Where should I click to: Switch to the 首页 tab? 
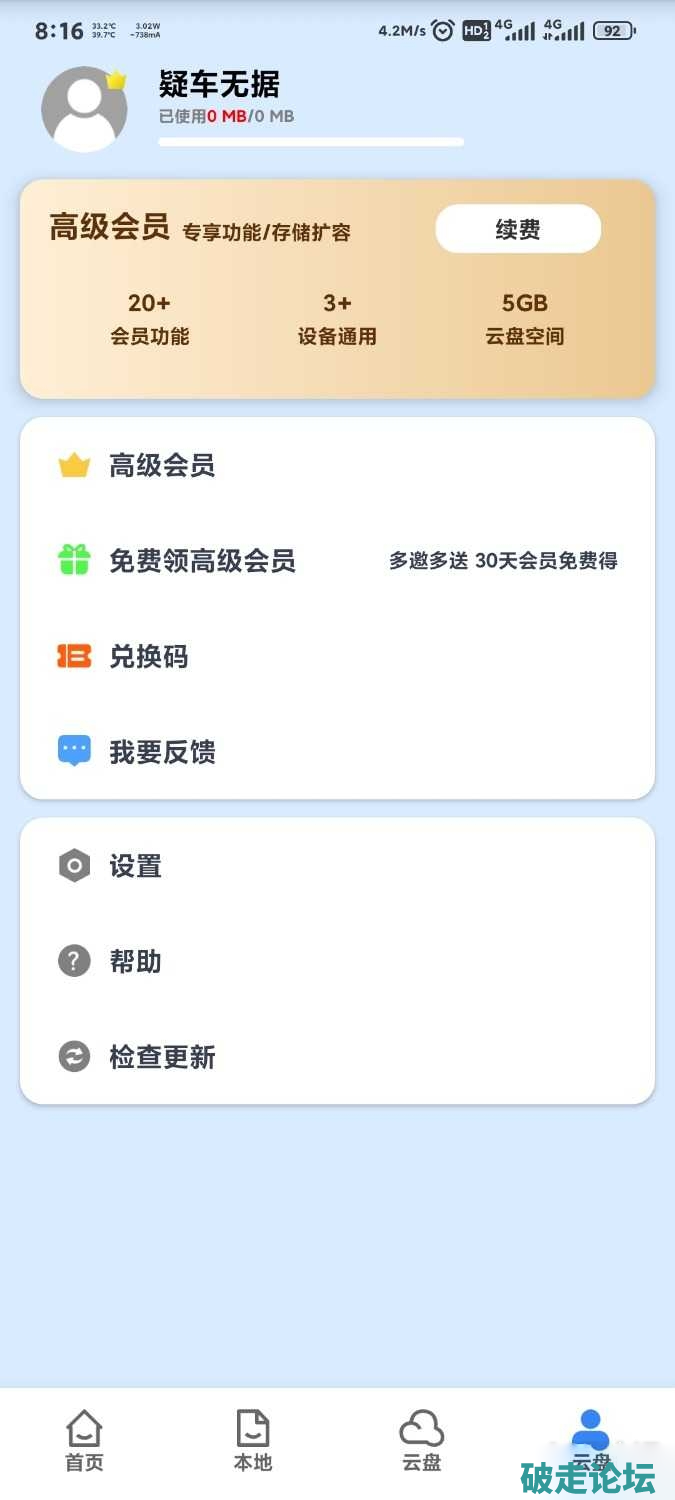click(x=84, y=1442)
